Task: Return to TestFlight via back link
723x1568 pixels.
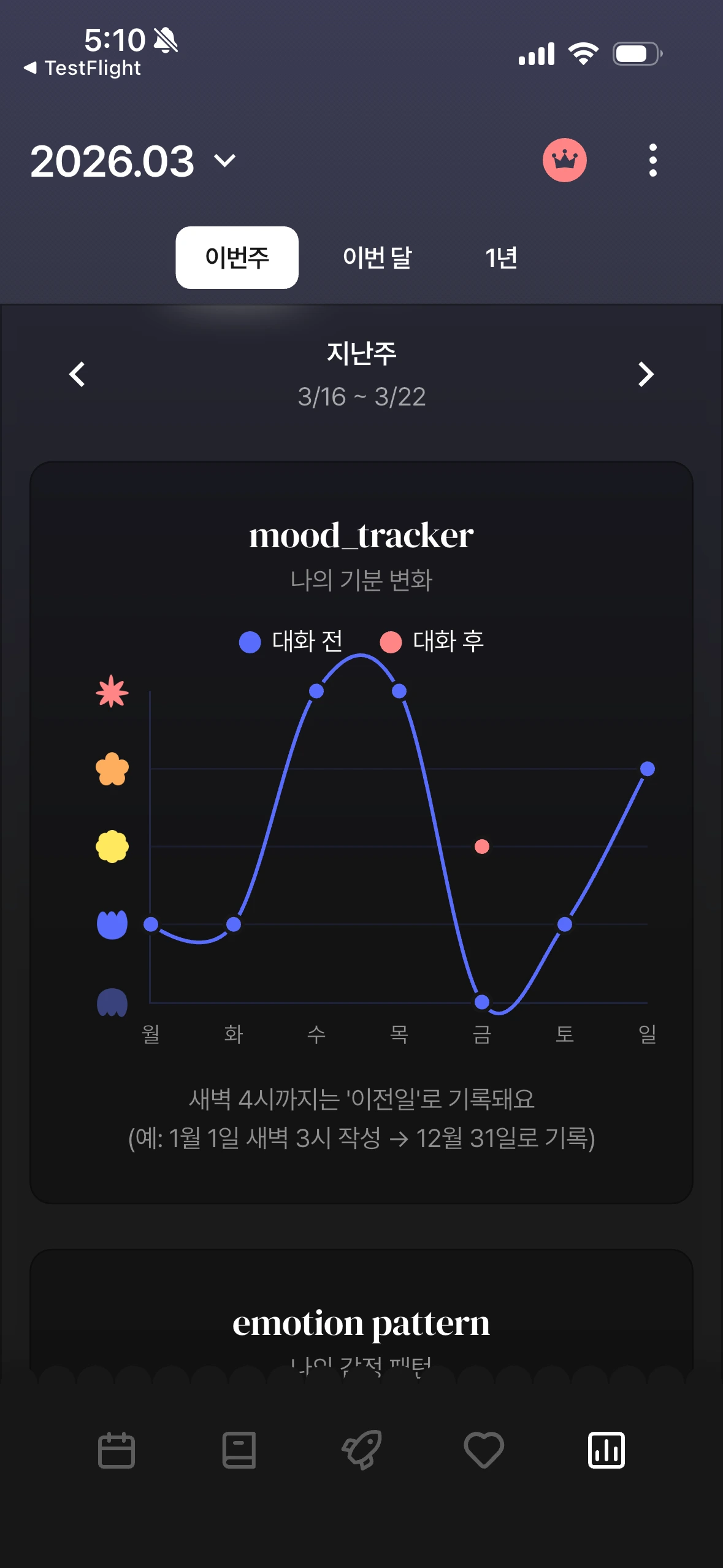Action: [82, 68]
